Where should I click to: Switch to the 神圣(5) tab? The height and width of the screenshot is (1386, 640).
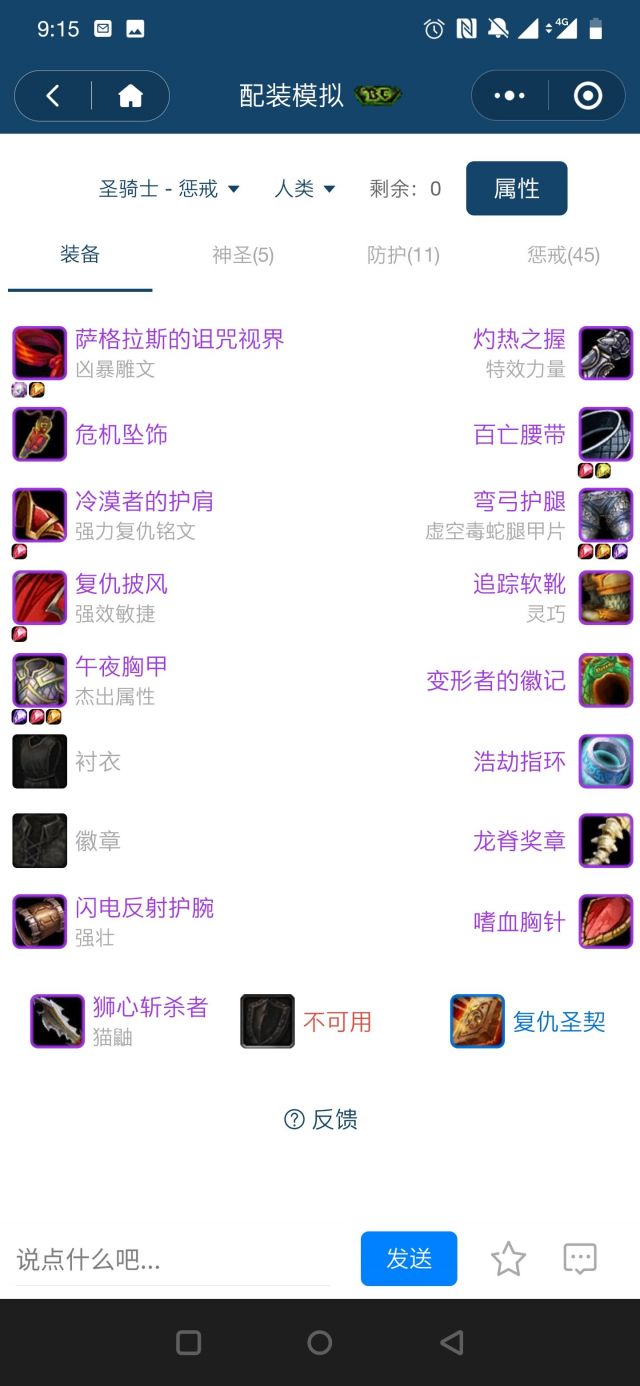(x=242, y=255)
